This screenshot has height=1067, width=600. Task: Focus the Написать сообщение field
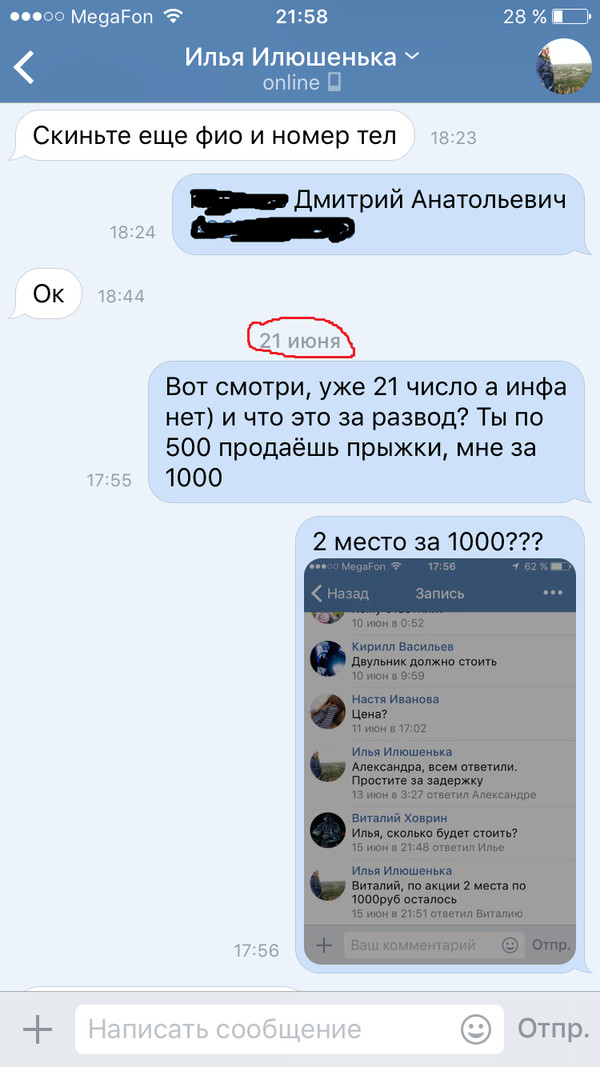pos(265,1029)
